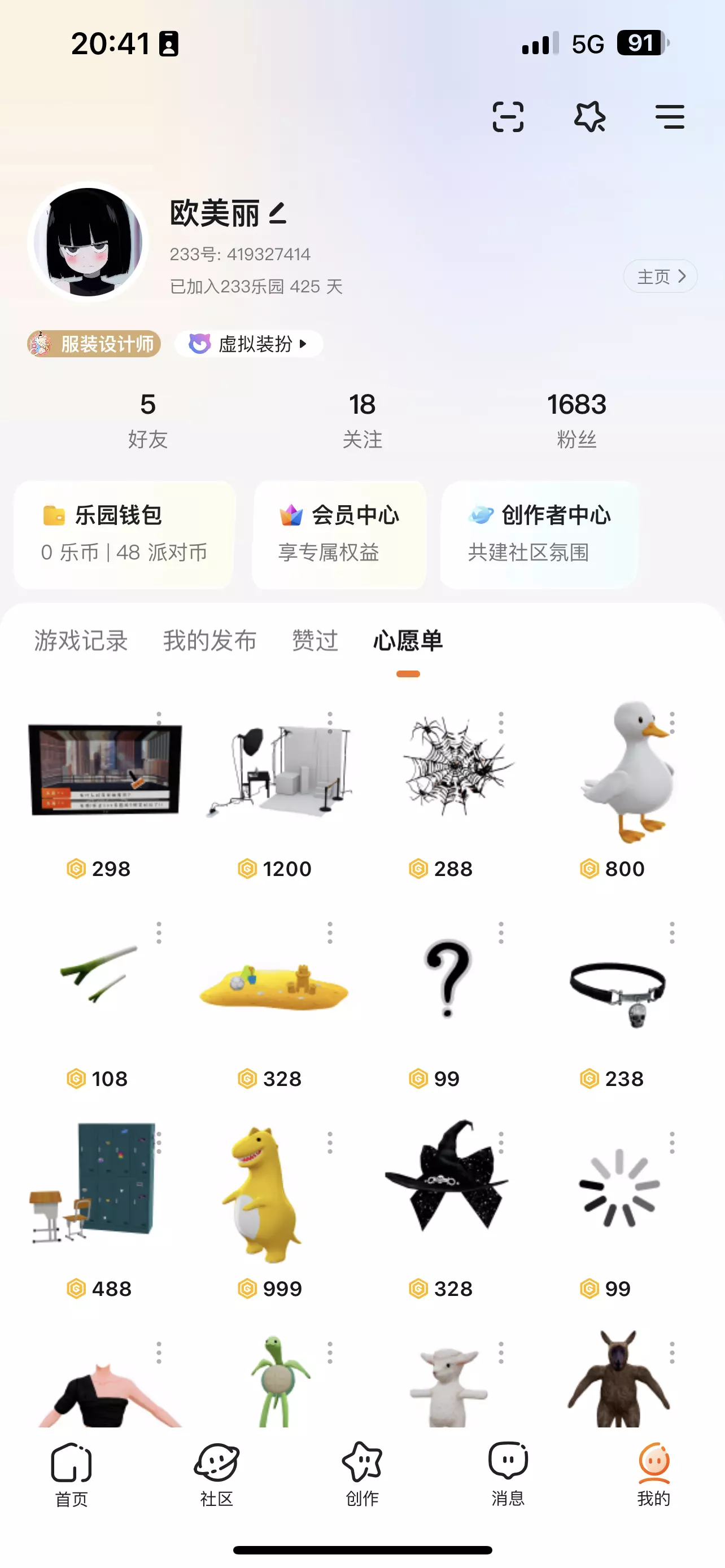View the 粉丝 followers list
Screen dimensions: 725x1568
(576, 419)
